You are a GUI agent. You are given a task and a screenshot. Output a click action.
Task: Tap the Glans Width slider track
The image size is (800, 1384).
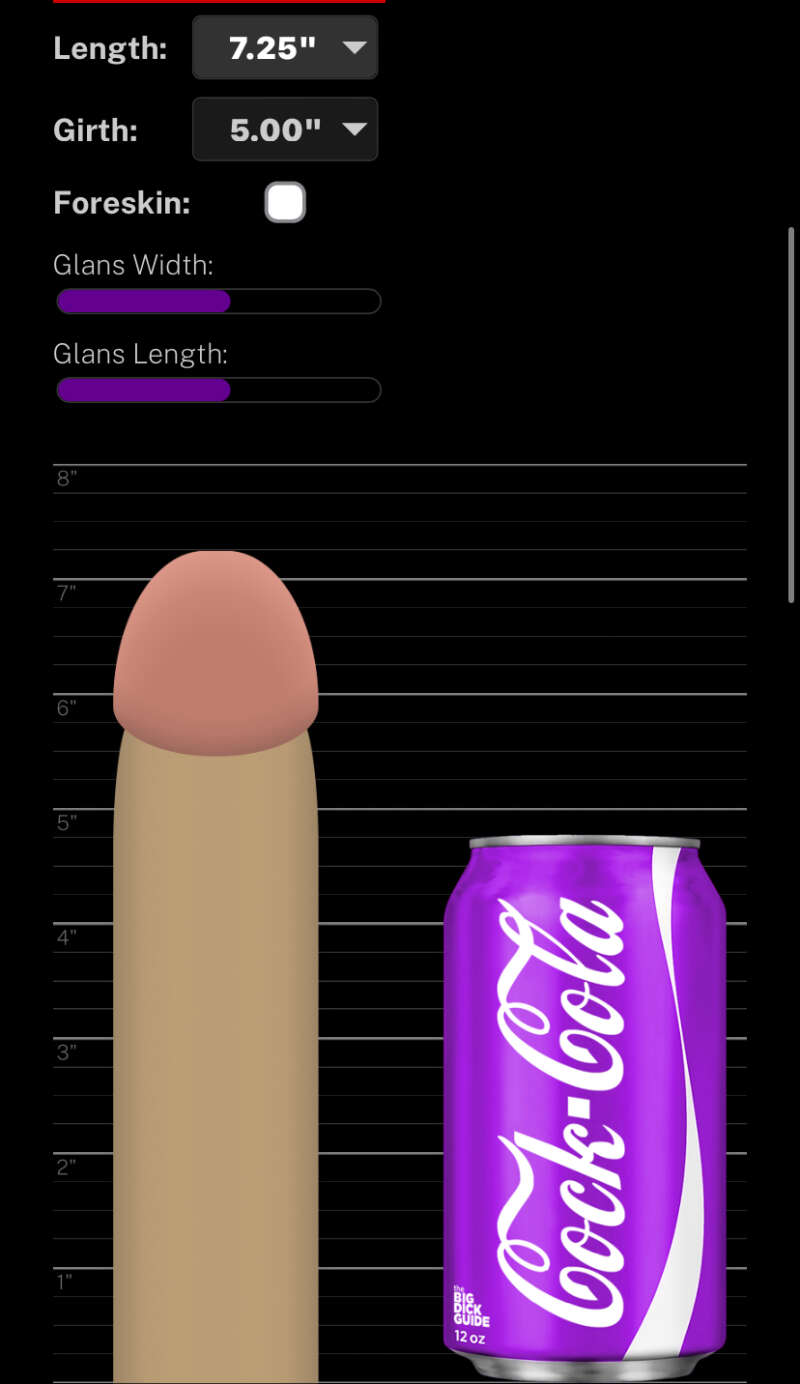(x=218, y=301)
